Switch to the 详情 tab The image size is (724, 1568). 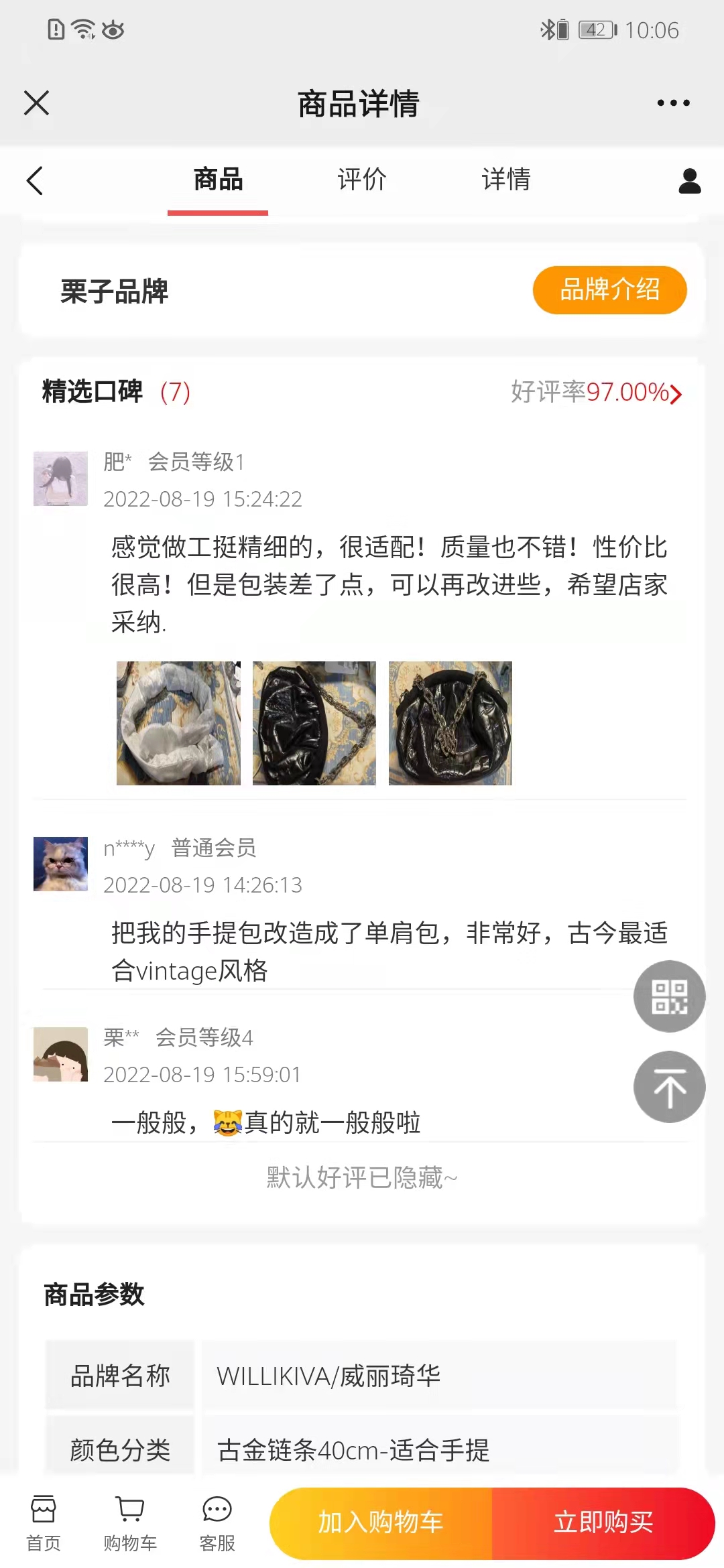click(x=506, y=180)
